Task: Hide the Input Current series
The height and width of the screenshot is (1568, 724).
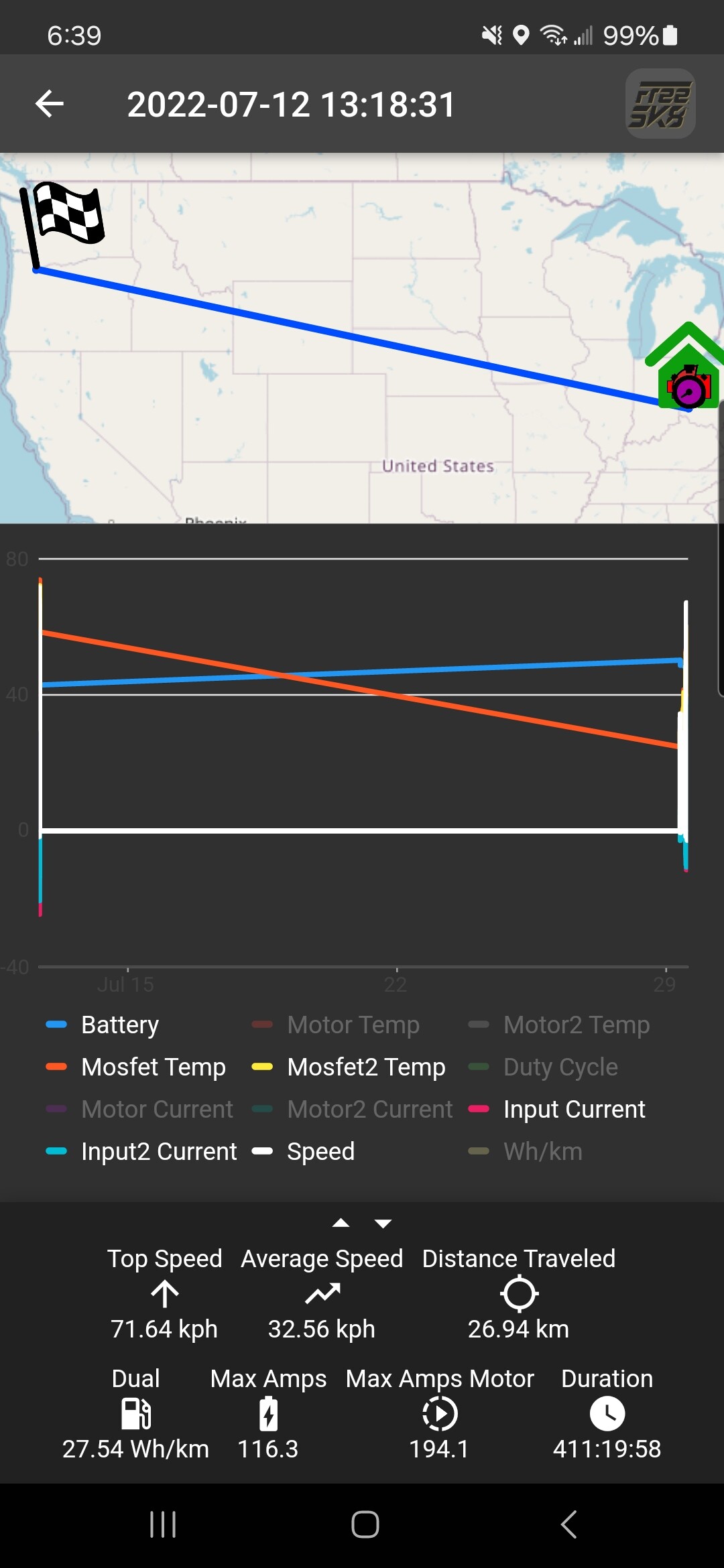Action: click(556, 1109)
